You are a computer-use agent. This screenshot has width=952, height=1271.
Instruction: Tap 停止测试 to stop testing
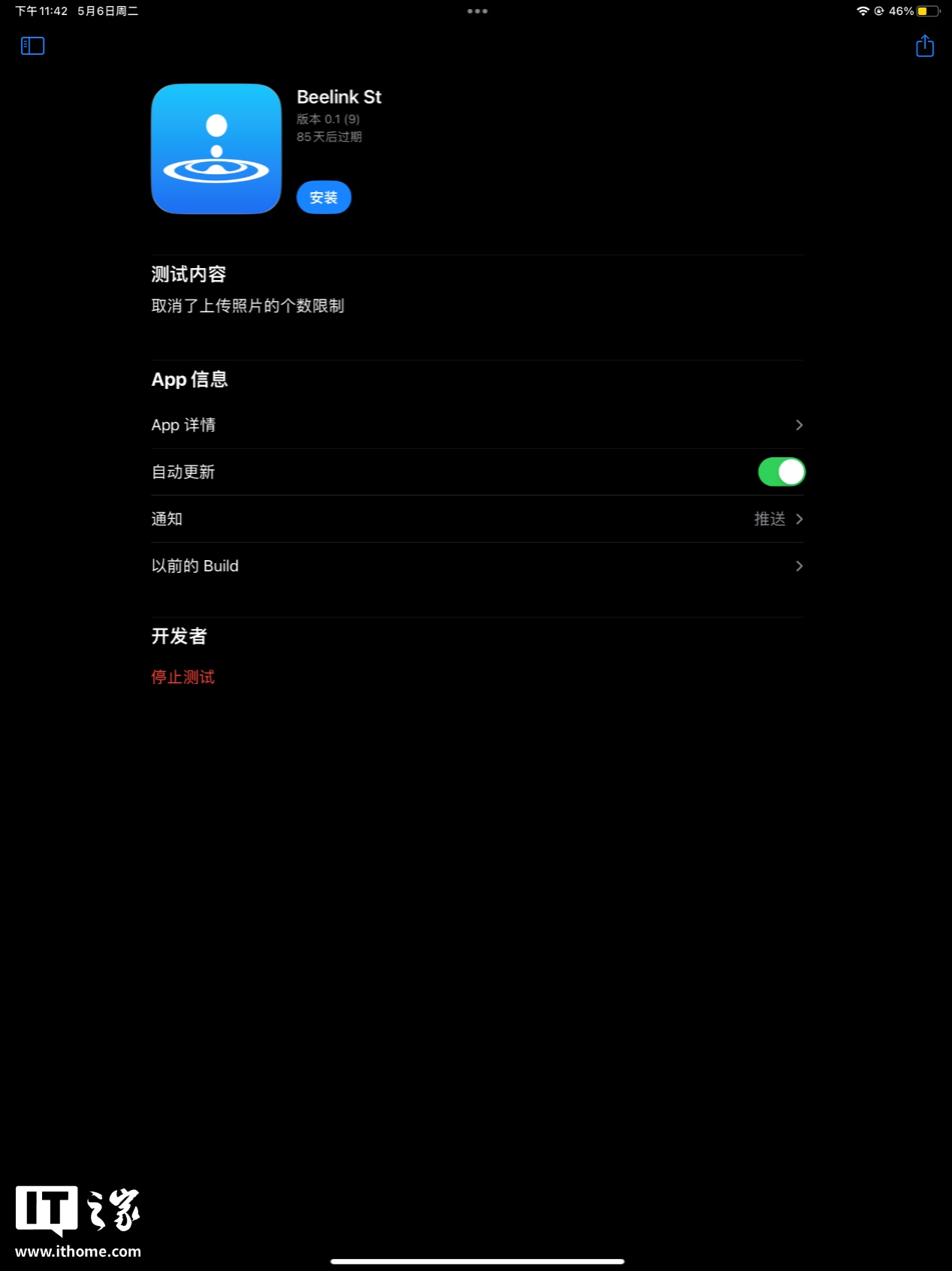click(x=182, y=677)
